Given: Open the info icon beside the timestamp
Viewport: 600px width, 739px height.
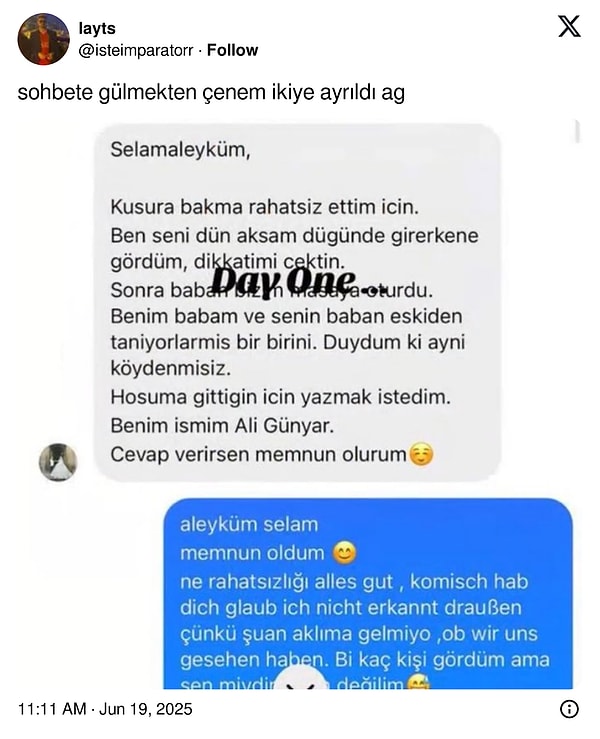Looking at the screenshot, I should pos(569,709).
